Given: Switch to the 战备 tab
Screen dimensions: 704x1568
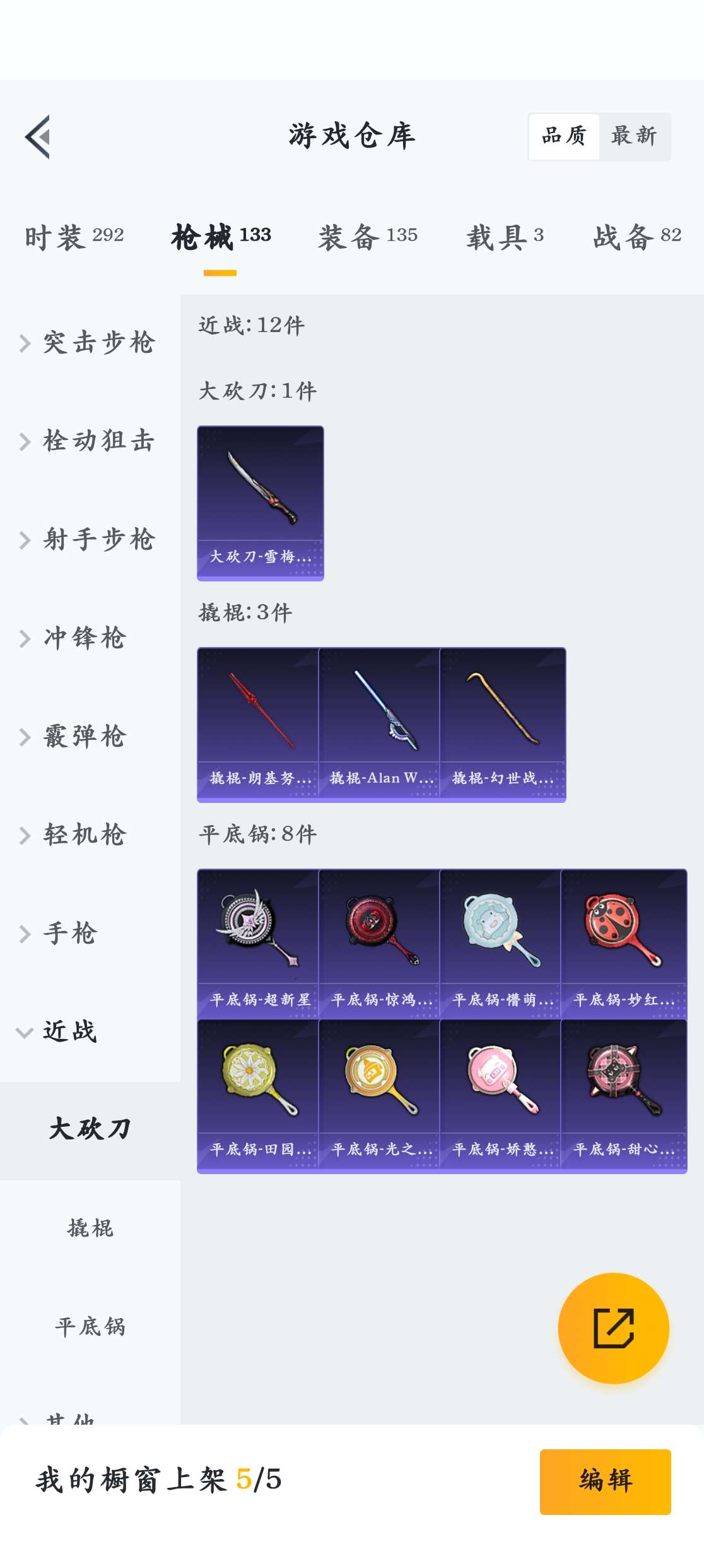Looking at the screenshot, I should tap(637, 237).
